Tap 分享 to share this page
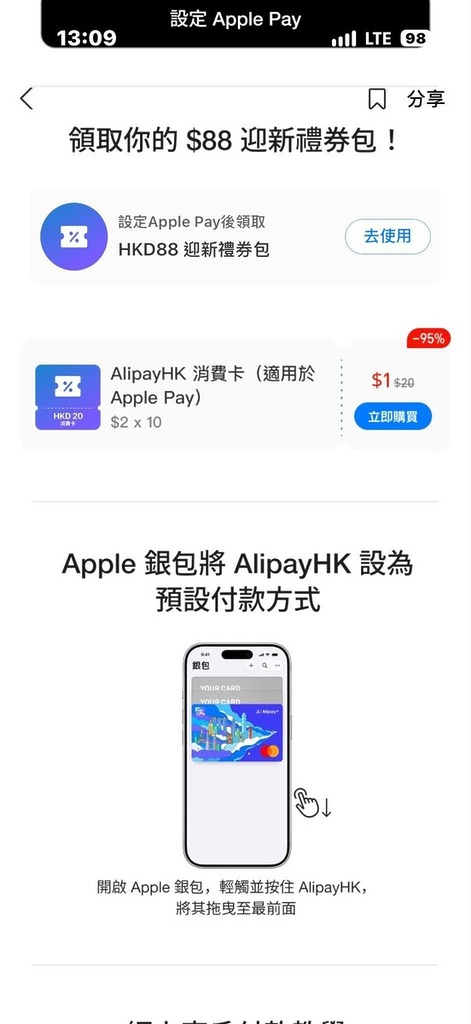The width and height of the screenshot is (471, 1024). point(426,99)
